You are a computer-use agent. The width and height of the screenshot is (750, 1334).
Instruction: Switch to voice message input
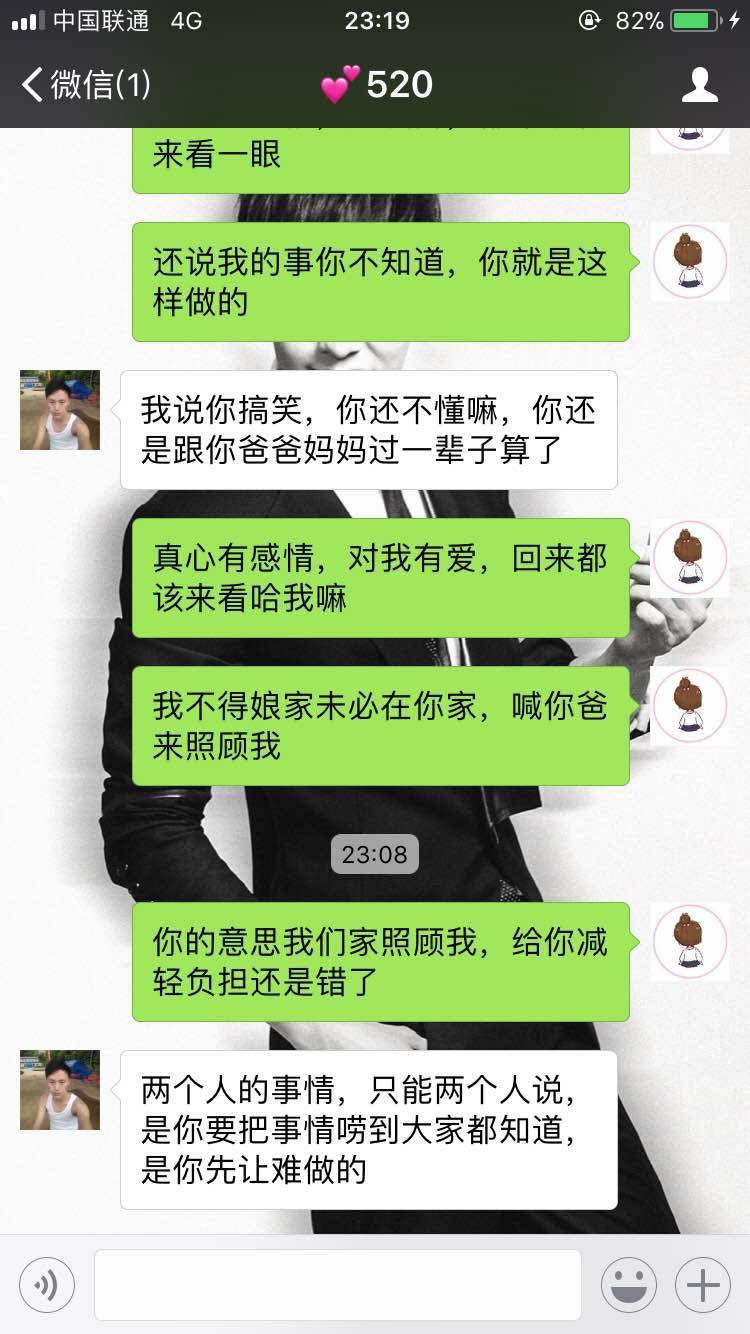coord(47,1285)
